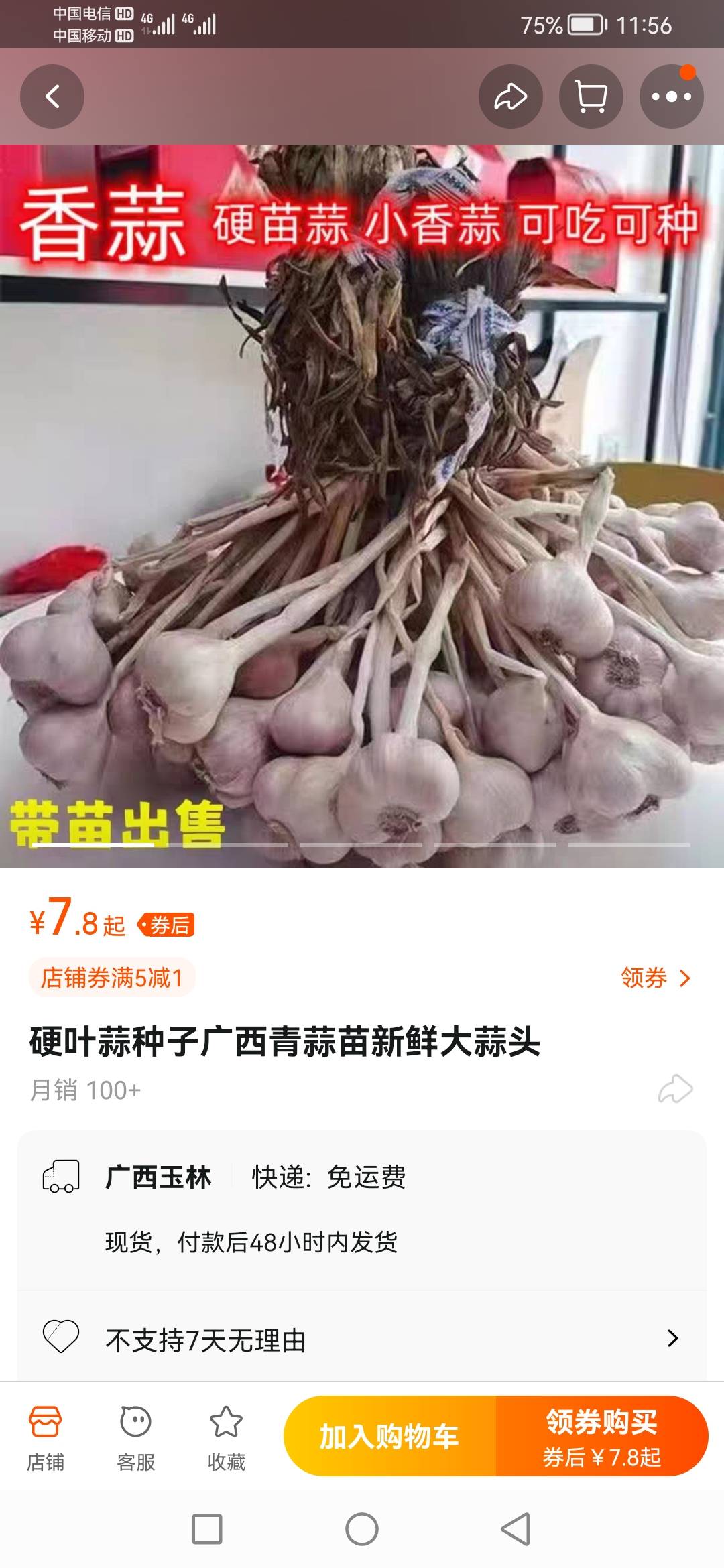Tap 加入购物车 to add to cart

point(390,1436)
